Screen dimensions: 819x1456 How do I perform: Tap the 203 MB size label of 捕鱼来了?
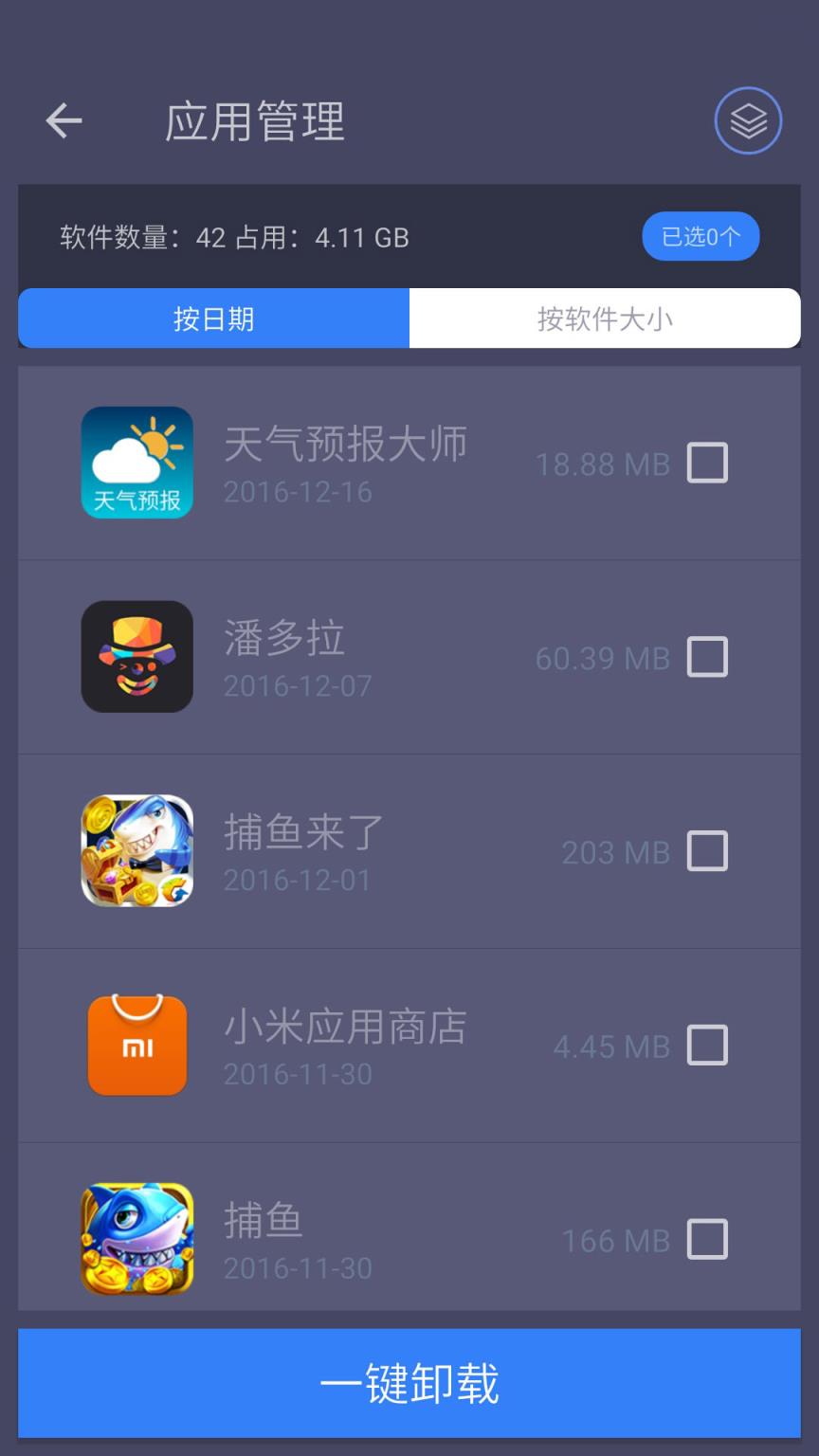point(616,853)
